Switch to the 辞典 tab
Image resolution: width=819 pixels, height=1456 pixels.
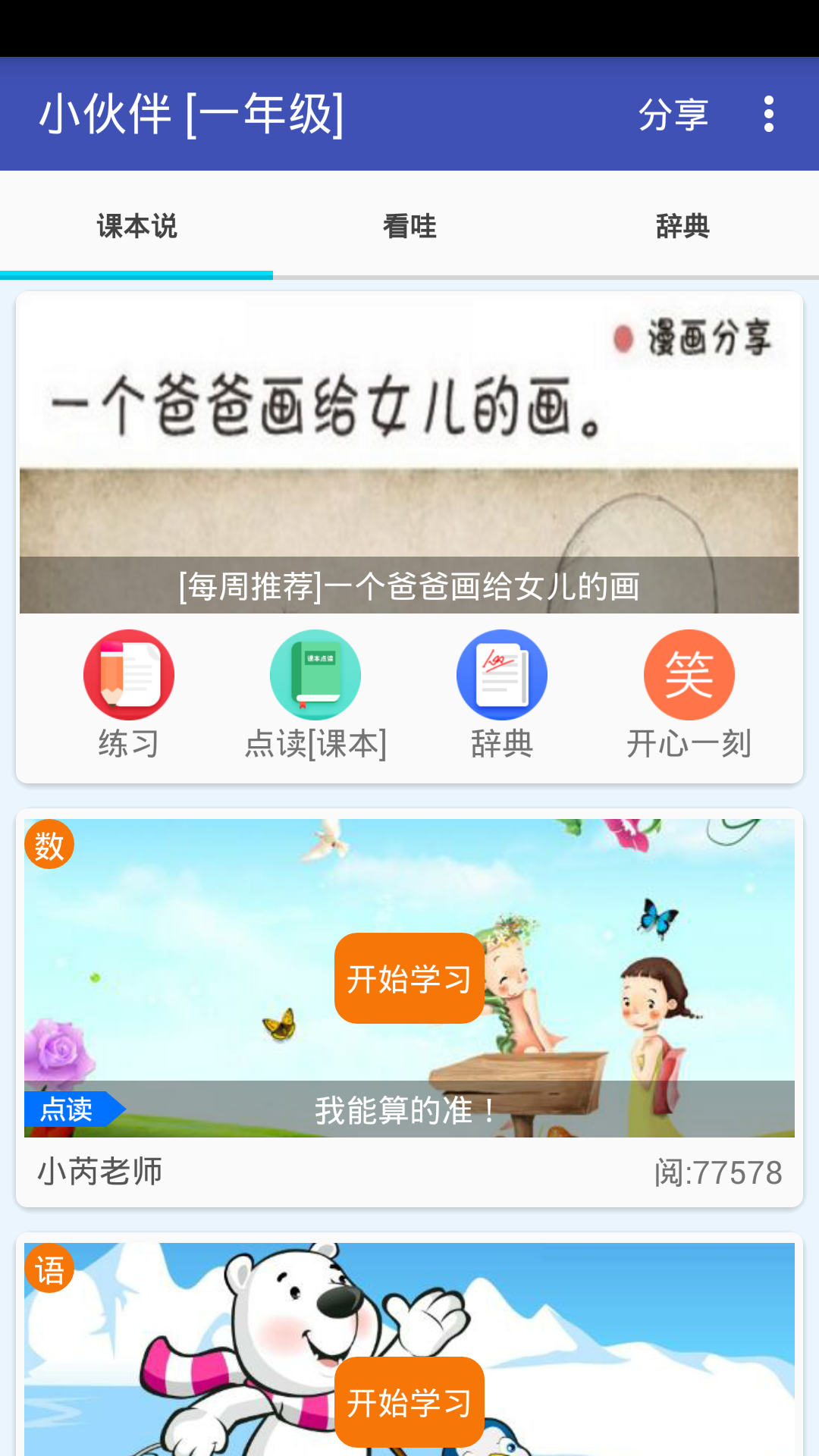[x=682, y=226]
